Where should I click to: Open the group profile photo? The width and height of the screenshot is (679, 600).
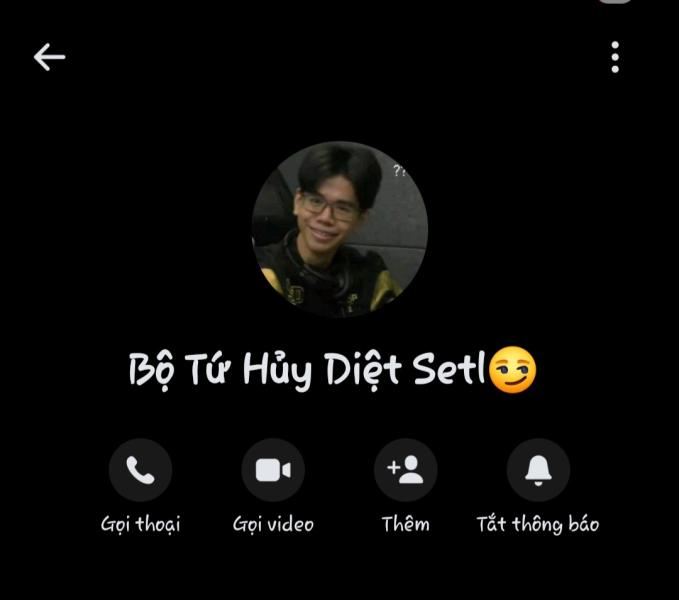pos(340,229)
